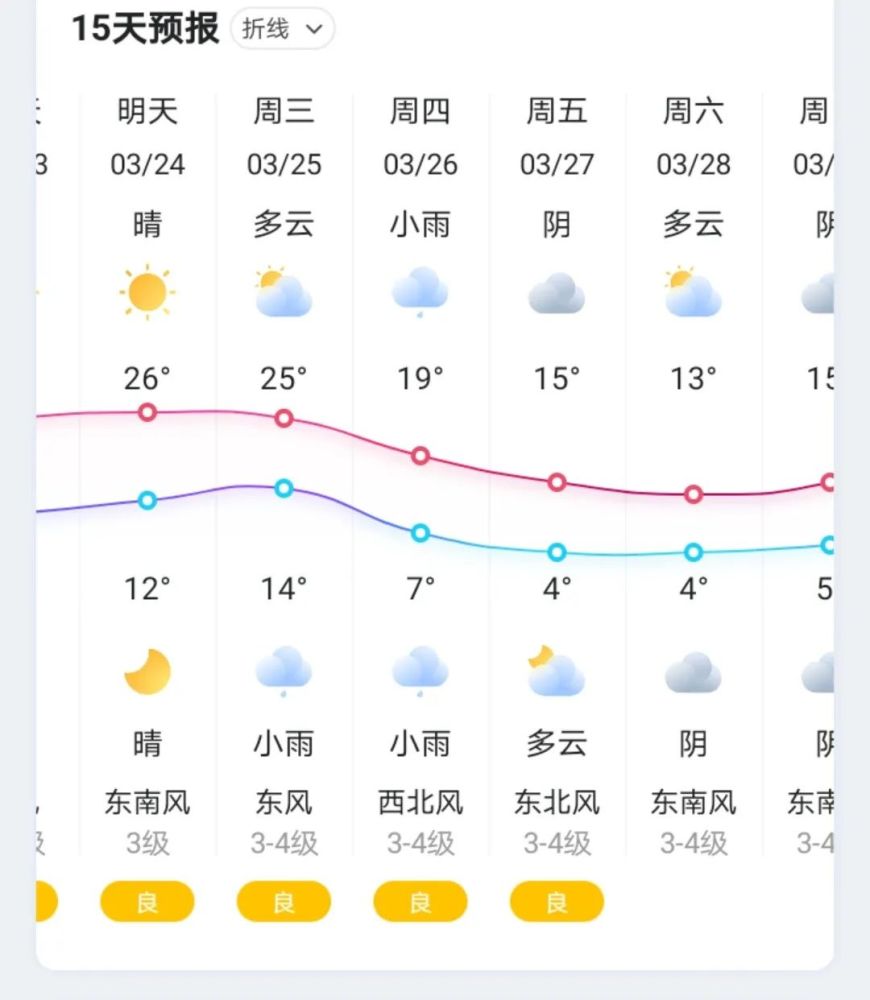Screen dimensions: 870x1000
Task: Open the 折线 chart type dropdown
Action: [282, 29]
